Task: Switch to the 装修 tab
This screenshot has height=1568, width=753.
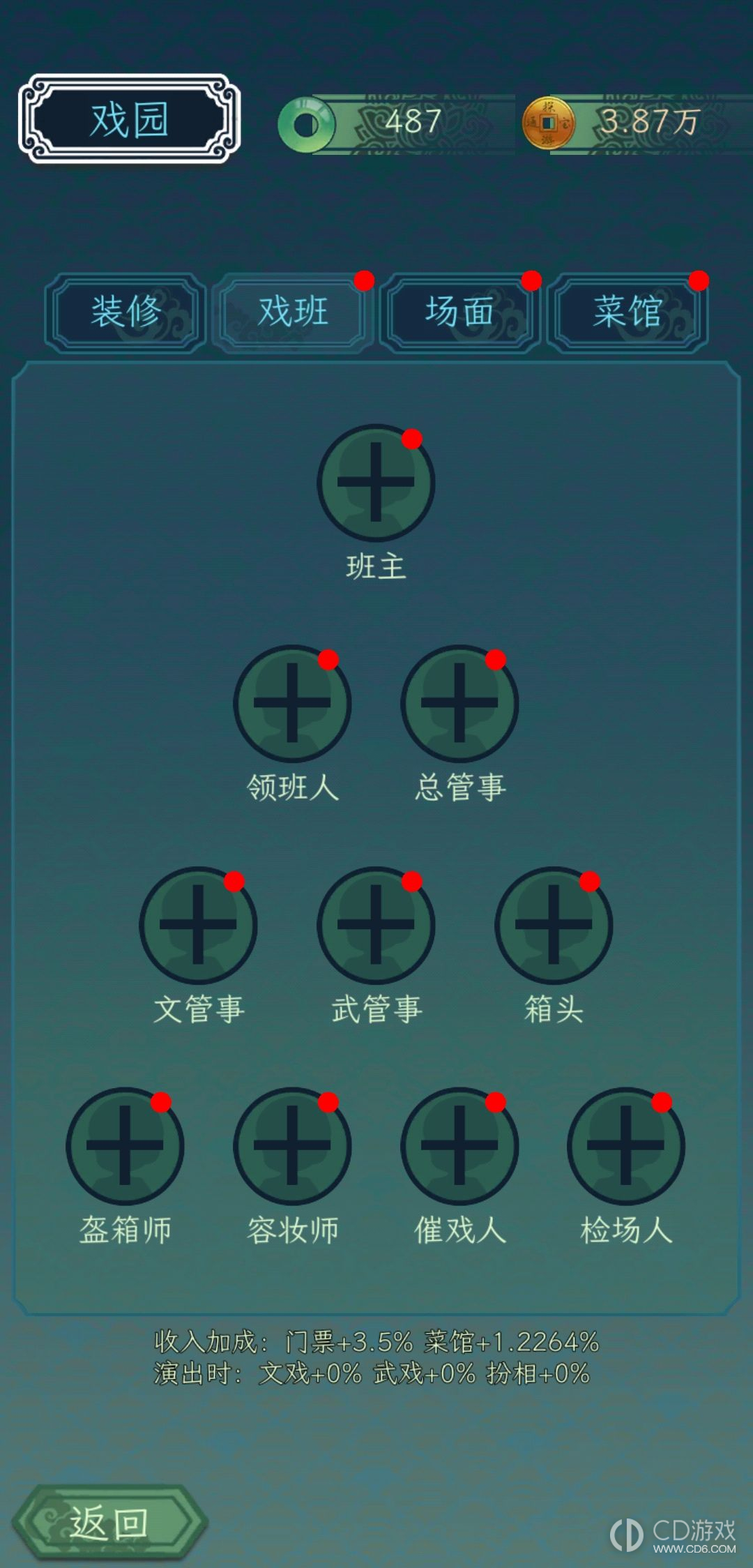Action: [x=125, y=312]
